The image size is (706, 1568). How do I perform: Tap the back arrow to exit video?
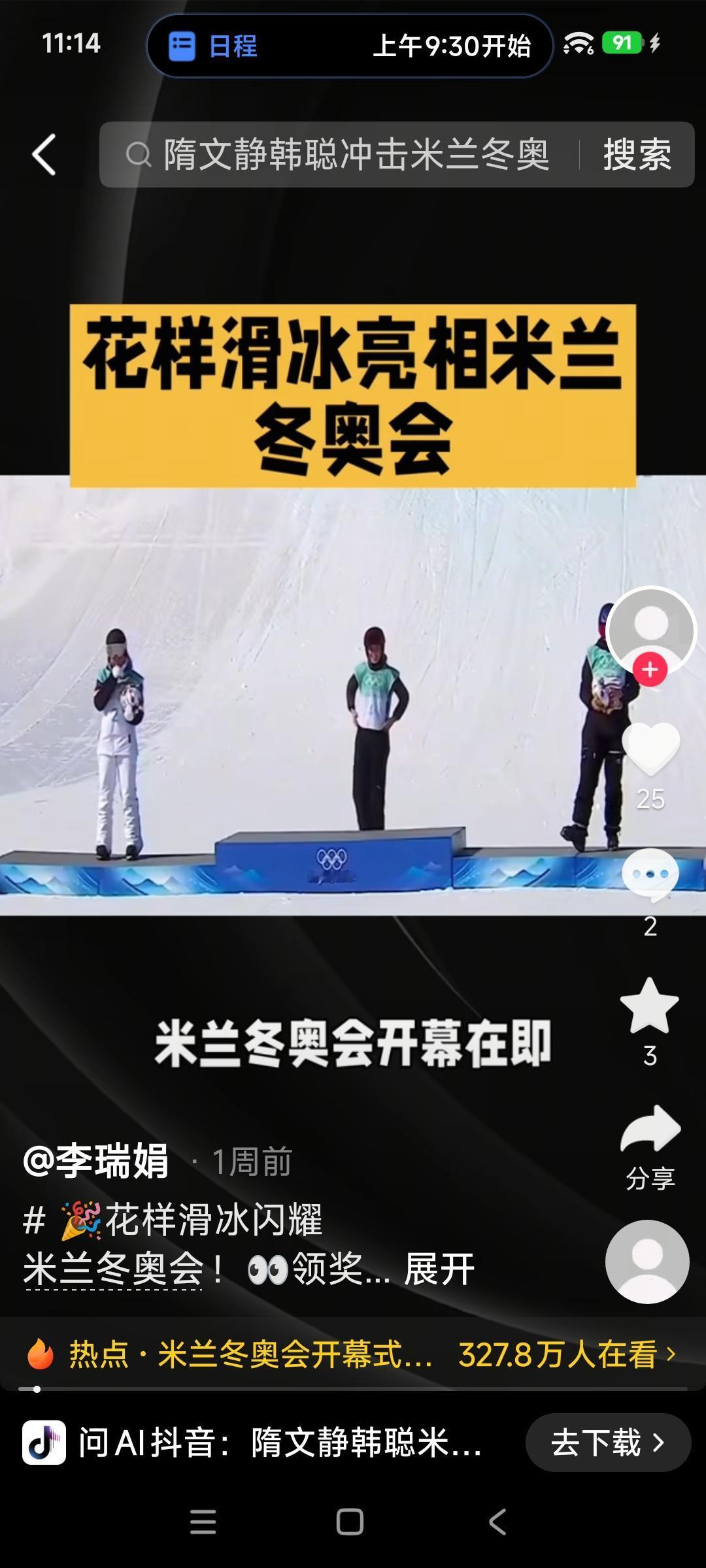point(43,155)
